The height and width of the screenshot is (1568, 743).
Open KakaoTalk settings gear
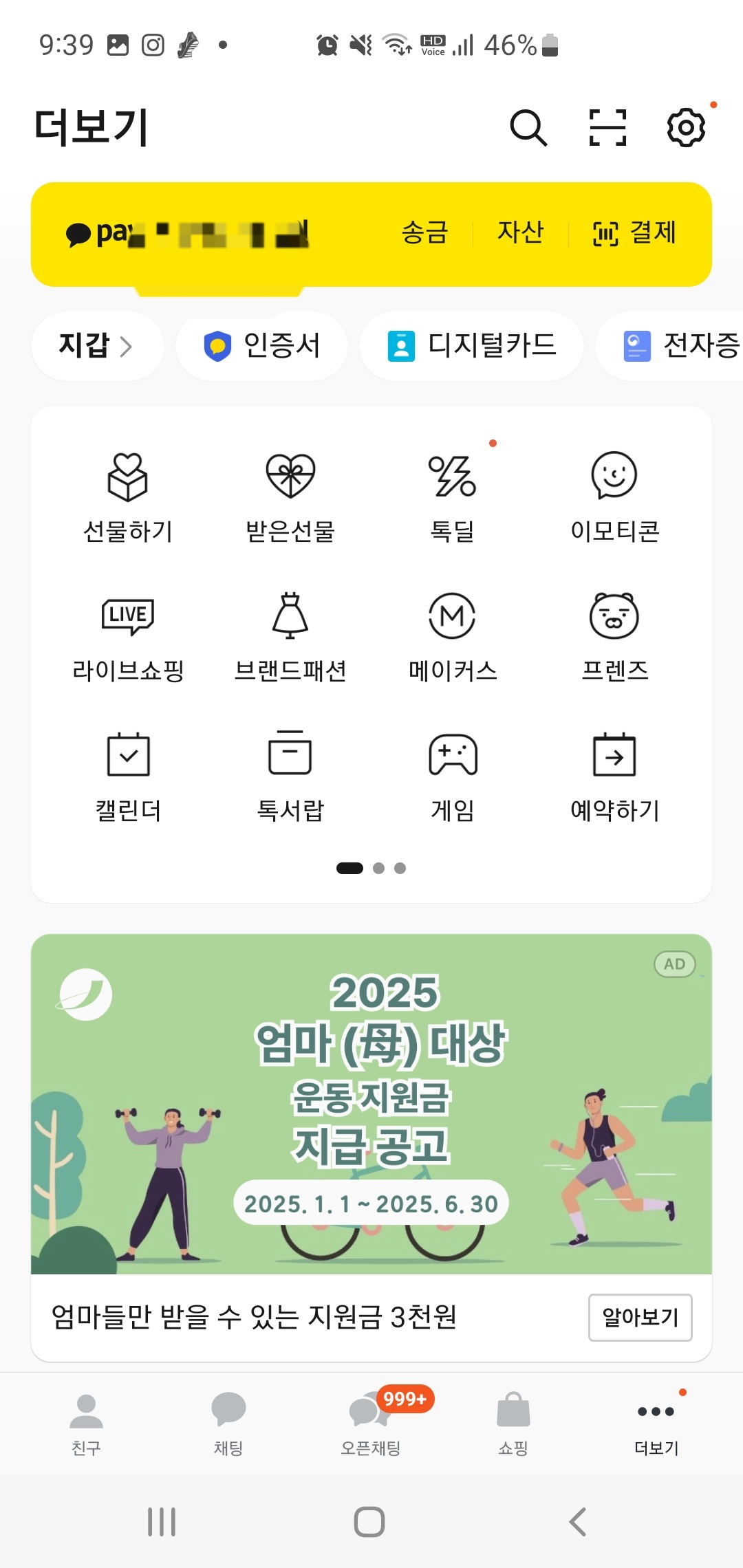tap(685, 127)
